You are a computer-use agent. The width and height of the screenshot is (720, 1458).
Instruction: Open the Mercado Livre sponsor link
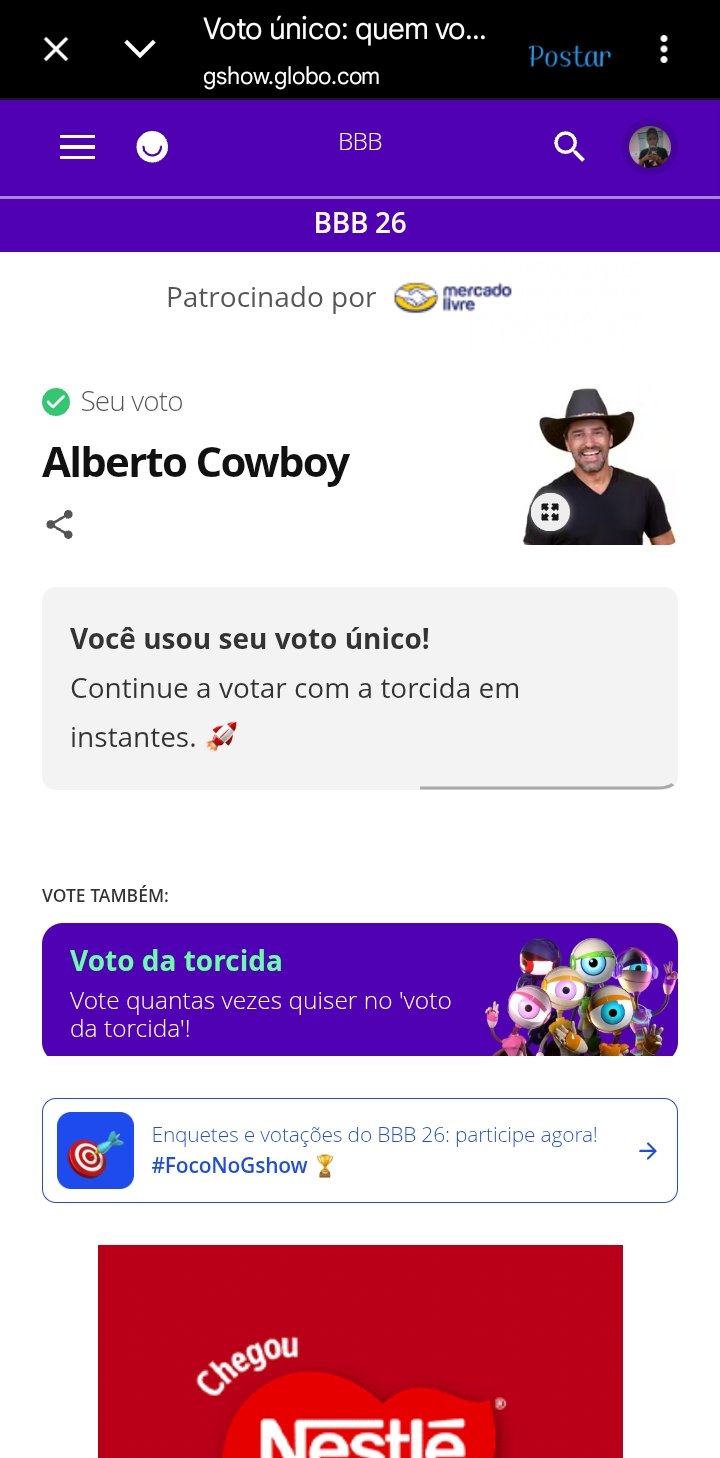tap(452, 297)
